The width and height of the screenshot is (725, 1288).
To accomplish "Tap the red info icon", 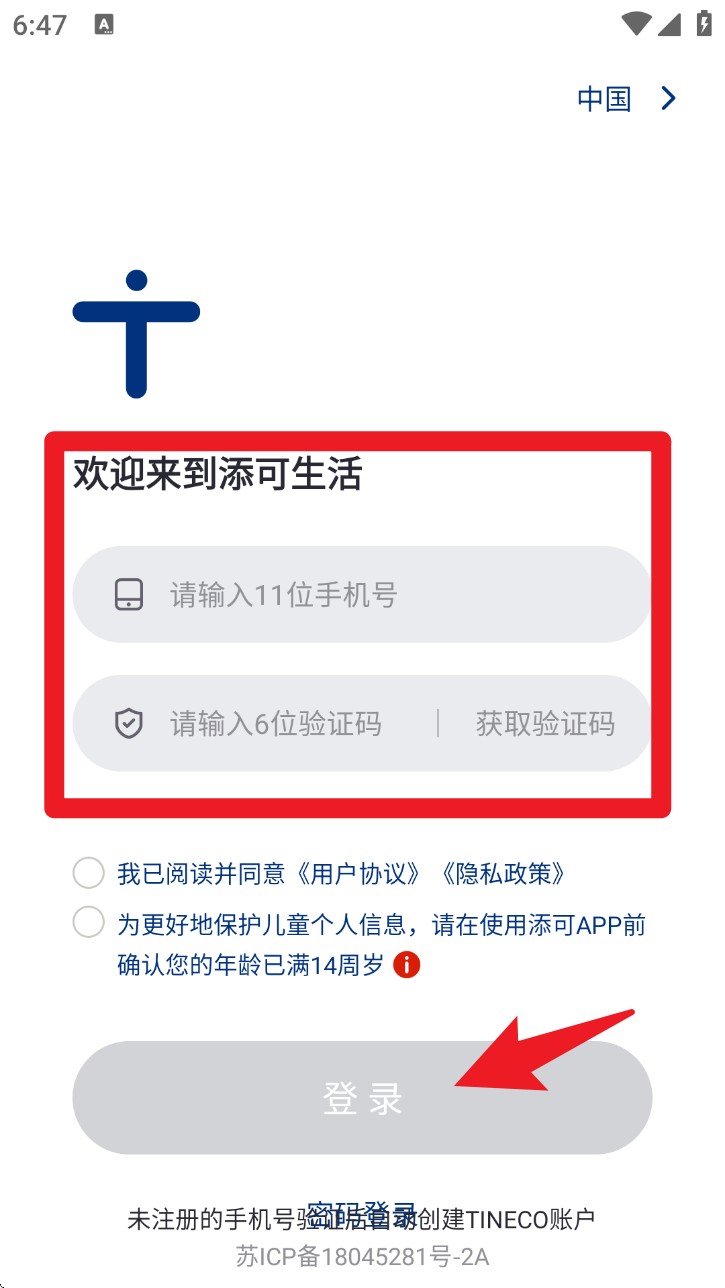I will tap(406, 965).
